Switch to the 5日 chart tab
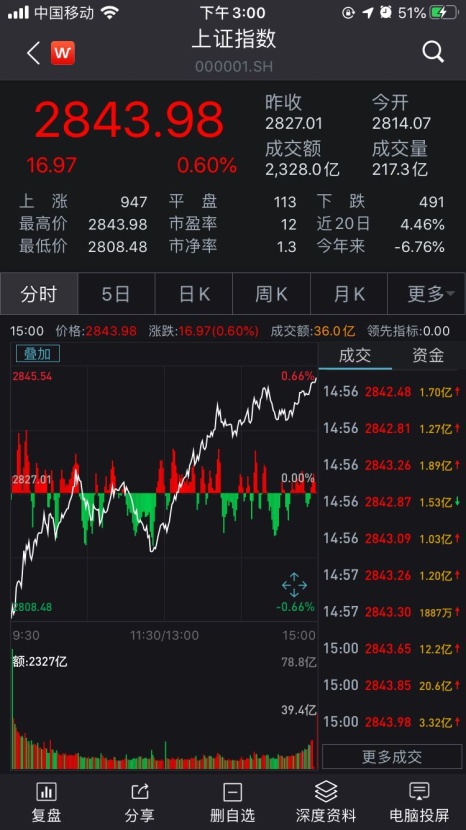The image size is (466, 830). [x=116, y=294]
